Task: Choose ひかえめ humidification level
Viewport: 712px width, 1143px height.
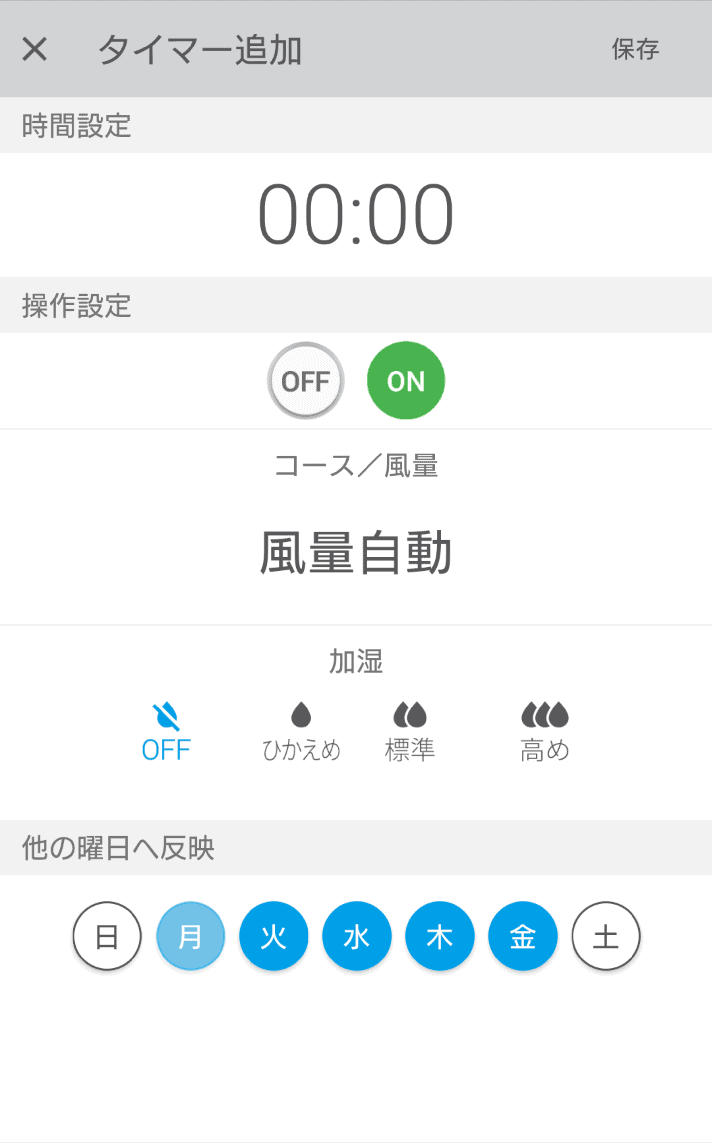Action: [x=301, y=732]
